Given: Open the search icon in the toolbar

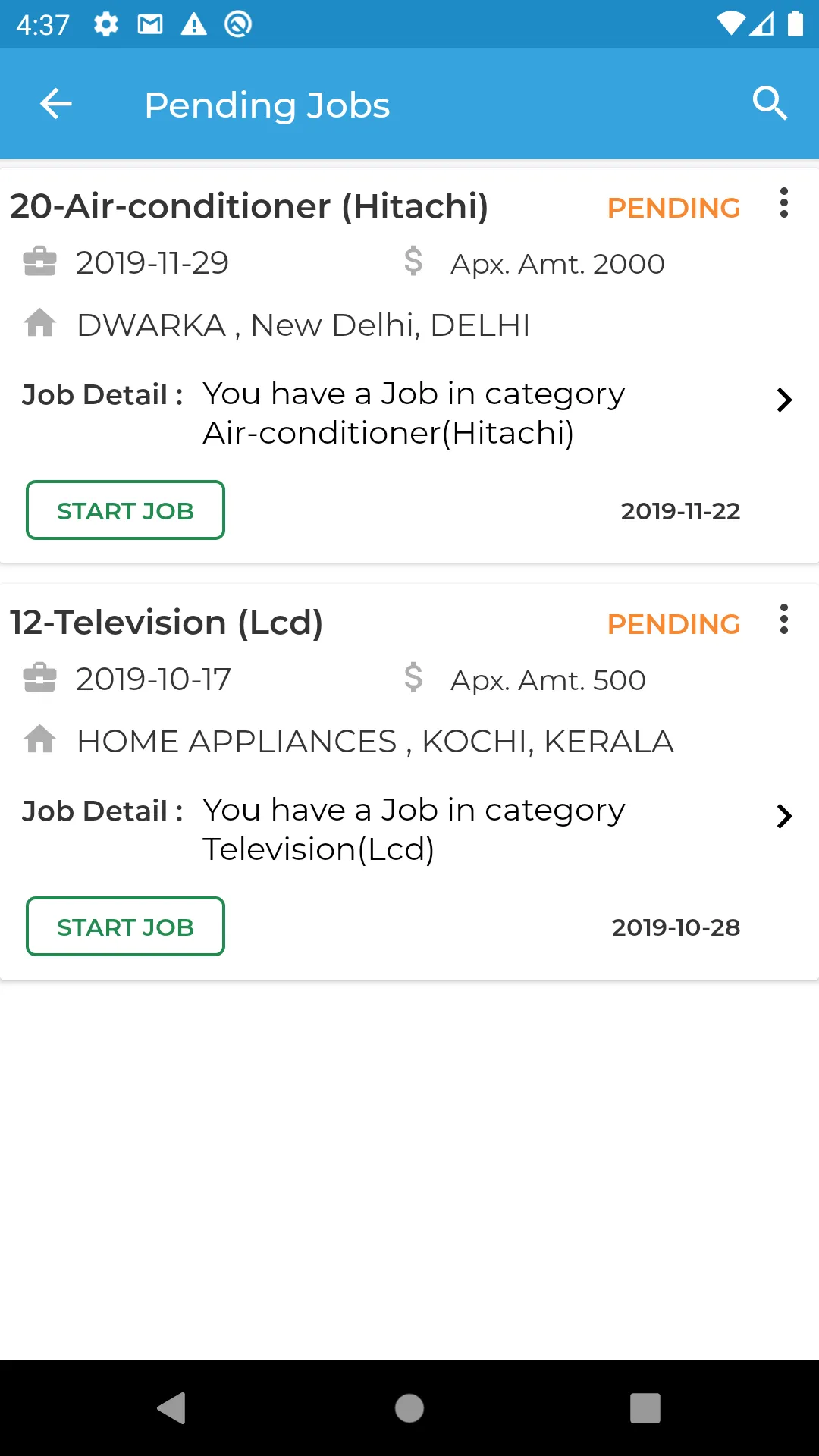Looking at the screenshot, I should pyautogui.click(x=770, y=103).
